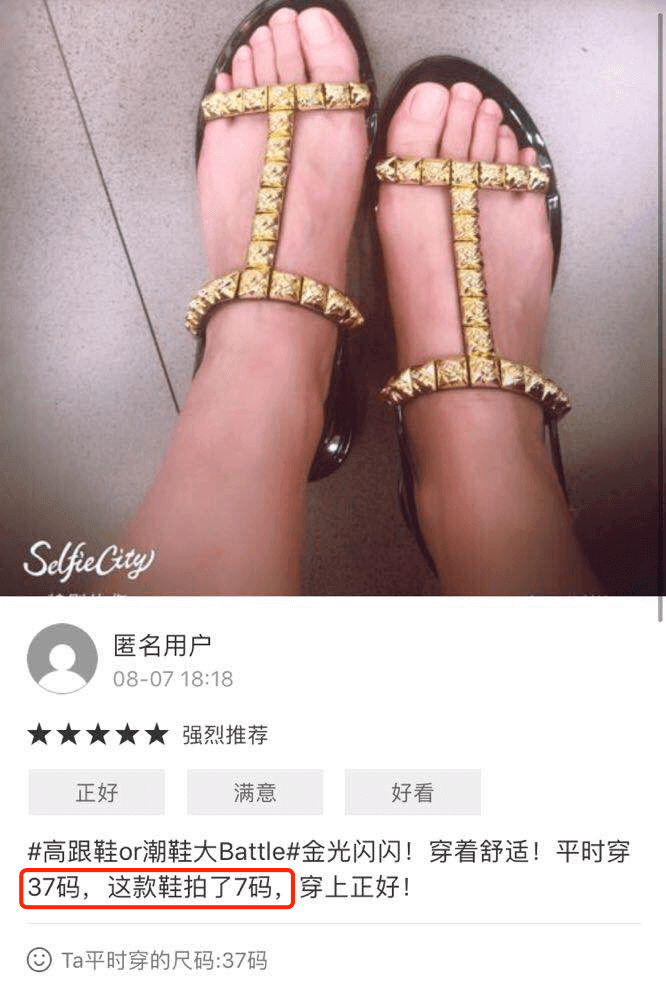The height and width of the screenshot is (986, 666).
Task: Select the 好看 tag chip
Action: pos(412,792)
